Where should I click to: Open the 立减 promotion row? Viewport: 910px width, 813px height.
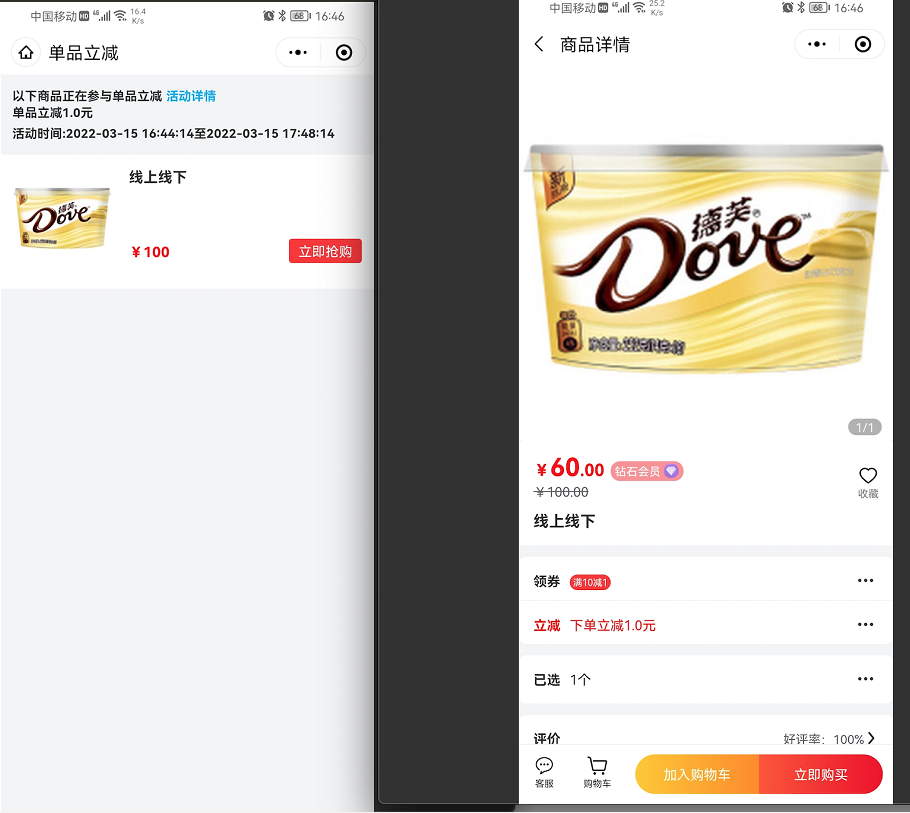704,625
